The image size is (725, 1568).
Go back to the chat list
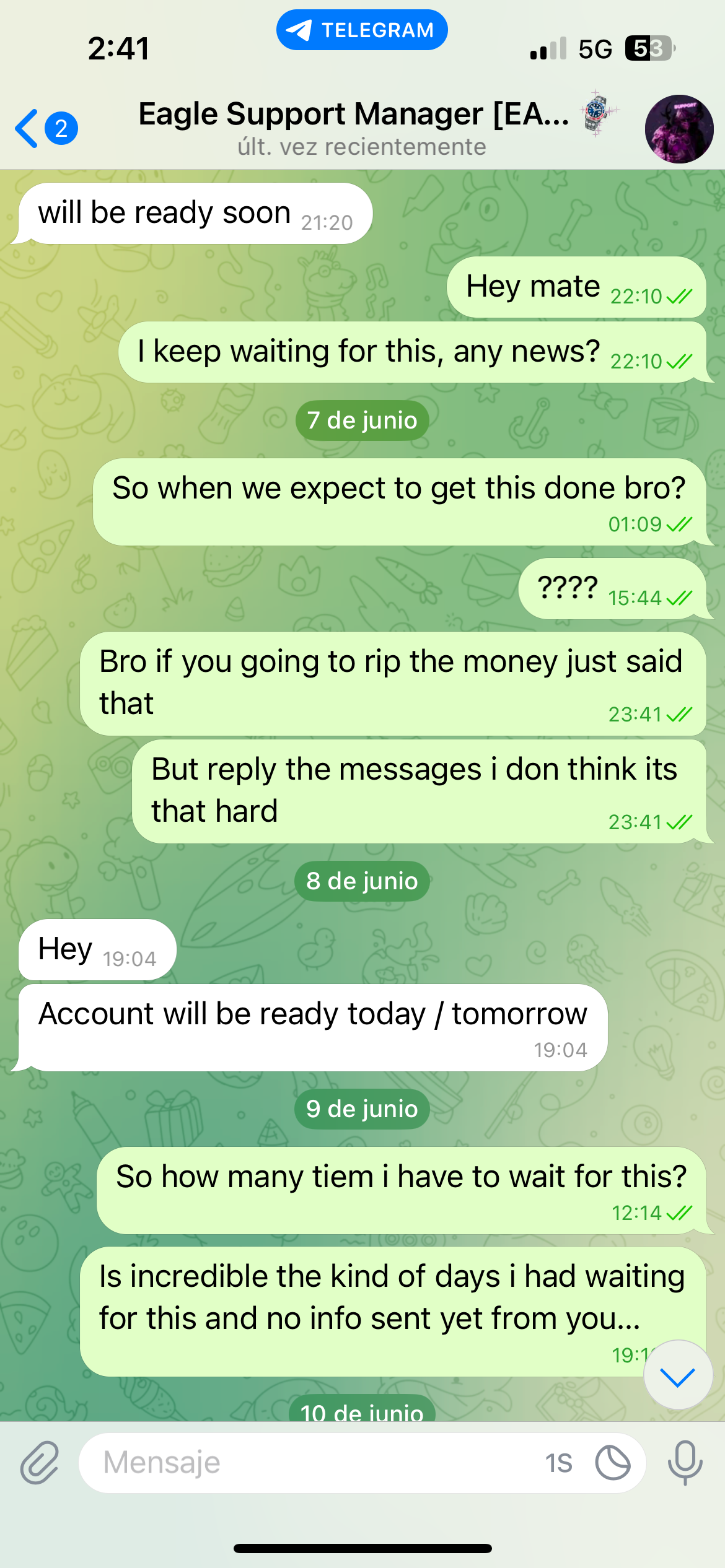(x=45, y=129)
